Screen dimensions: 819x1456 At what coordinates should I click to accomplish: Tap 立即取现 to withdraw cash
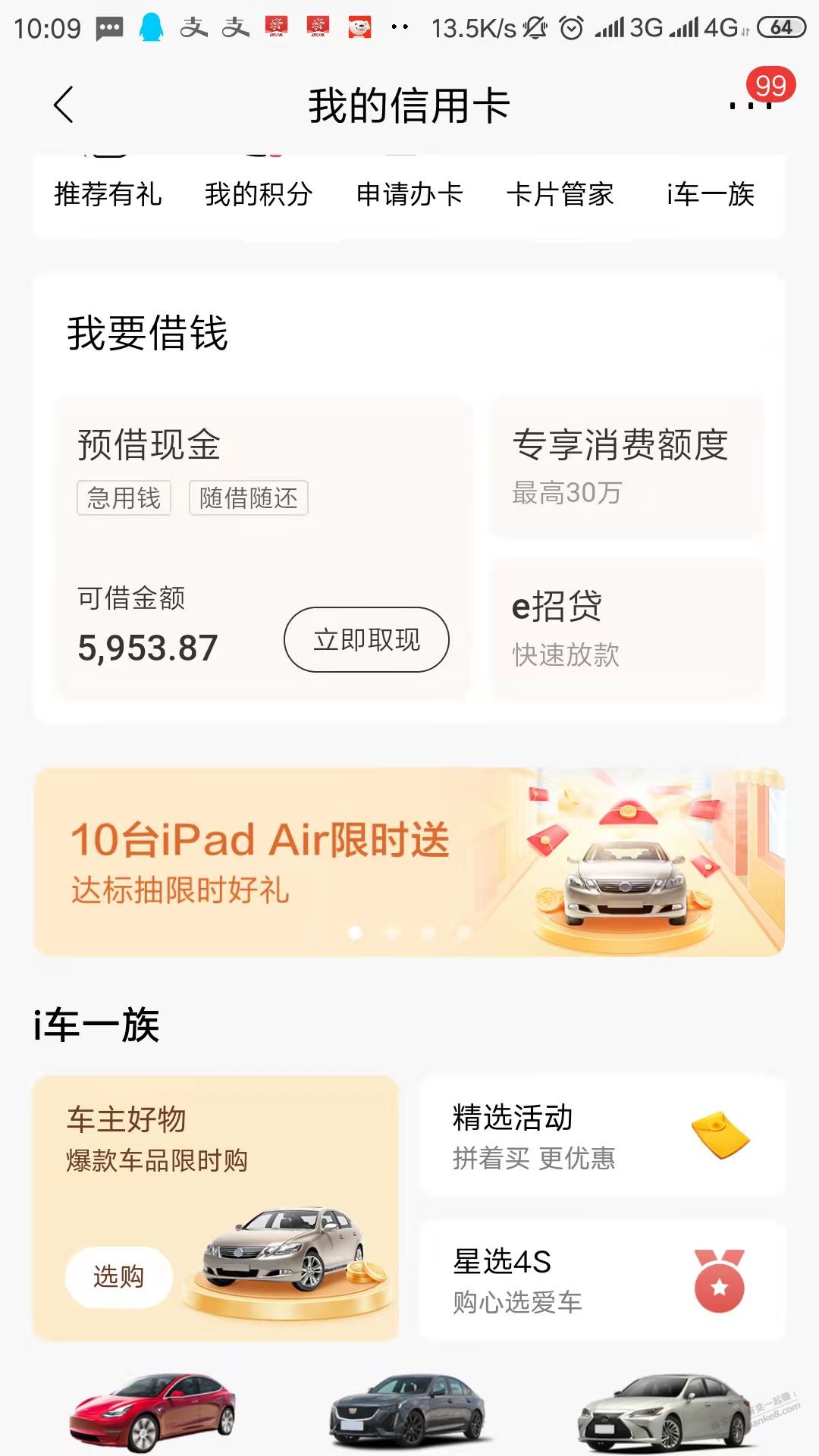(366, 639)
